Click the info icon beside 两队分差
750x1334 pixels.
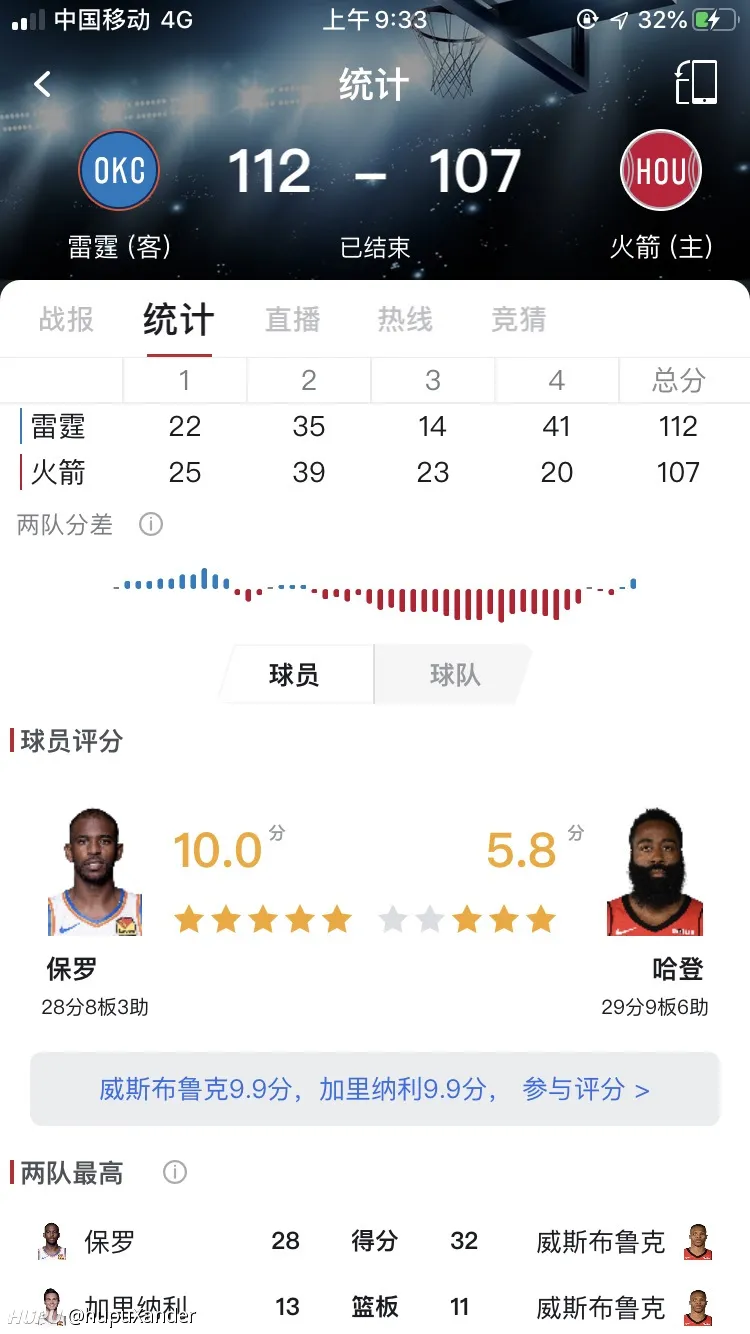[x=150, y=524]
